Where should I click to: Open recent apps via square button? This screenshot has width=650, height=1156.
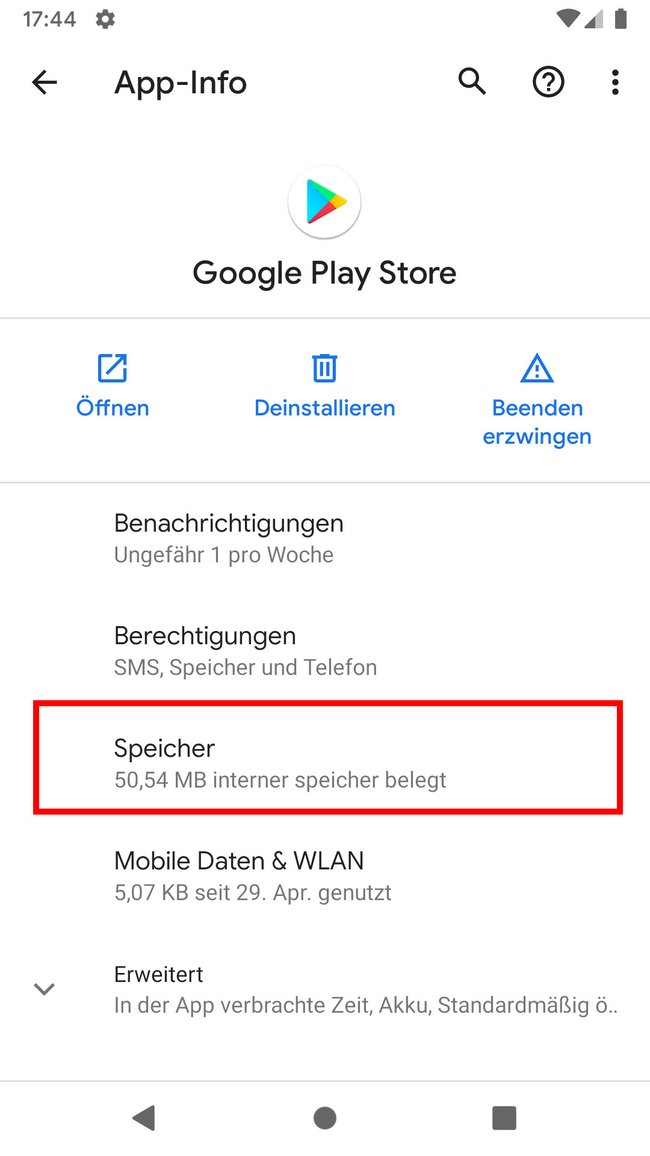(x=504, y=1118)
